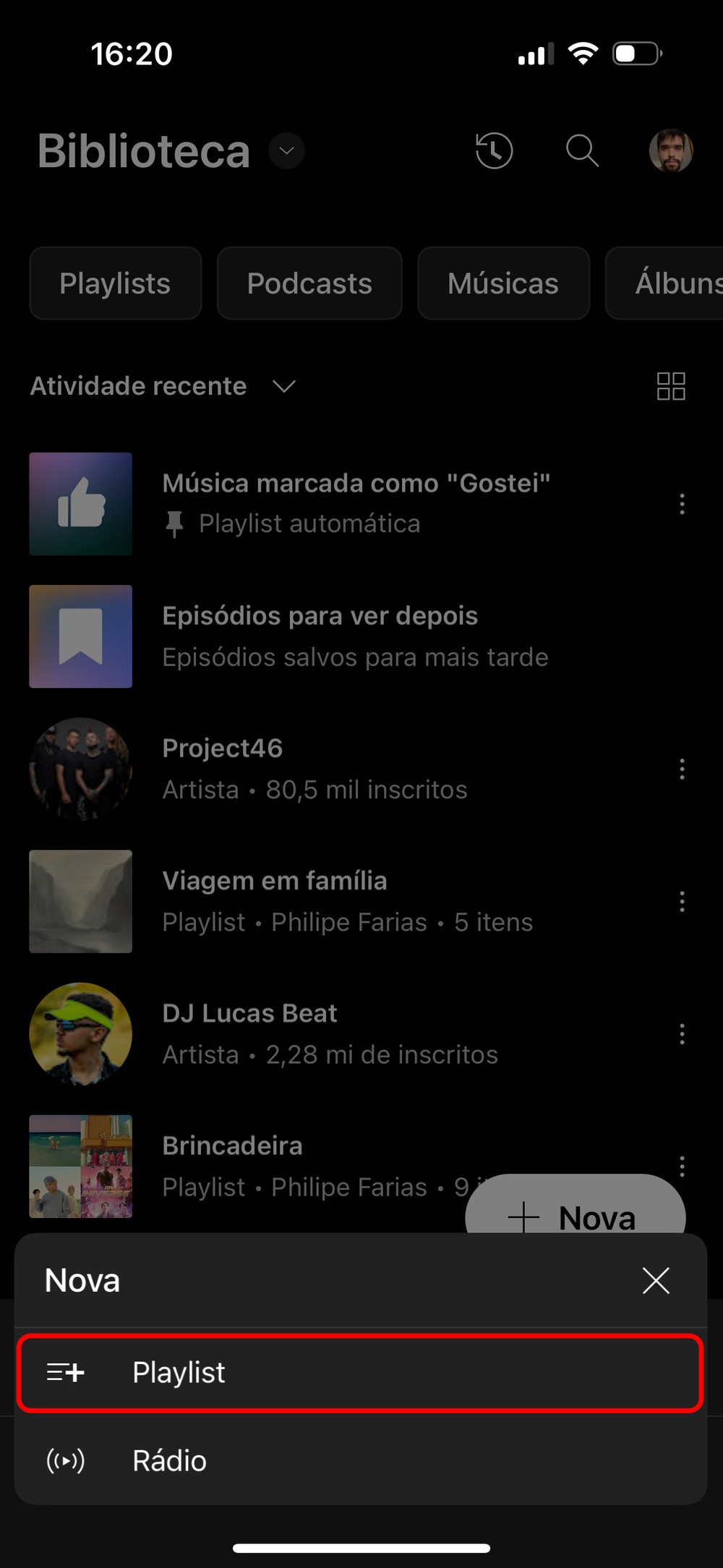Image resolution: width=723 pixels, height=1568 pixels.
Task: Filter library by Playlists chip
Action: point(115,284)
